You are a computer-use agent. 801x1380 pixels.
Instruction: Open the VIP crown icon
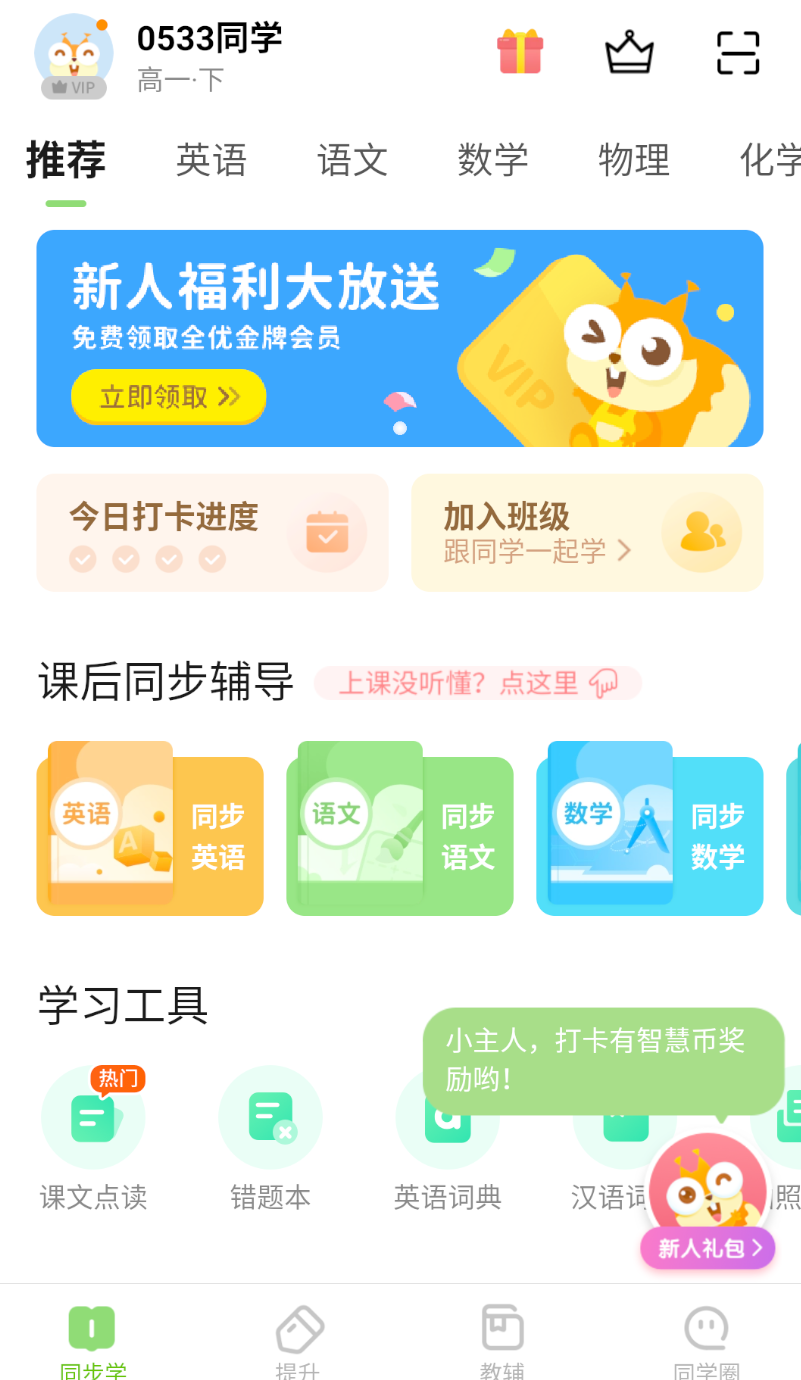pyautogui.click(x=629, y=52)
